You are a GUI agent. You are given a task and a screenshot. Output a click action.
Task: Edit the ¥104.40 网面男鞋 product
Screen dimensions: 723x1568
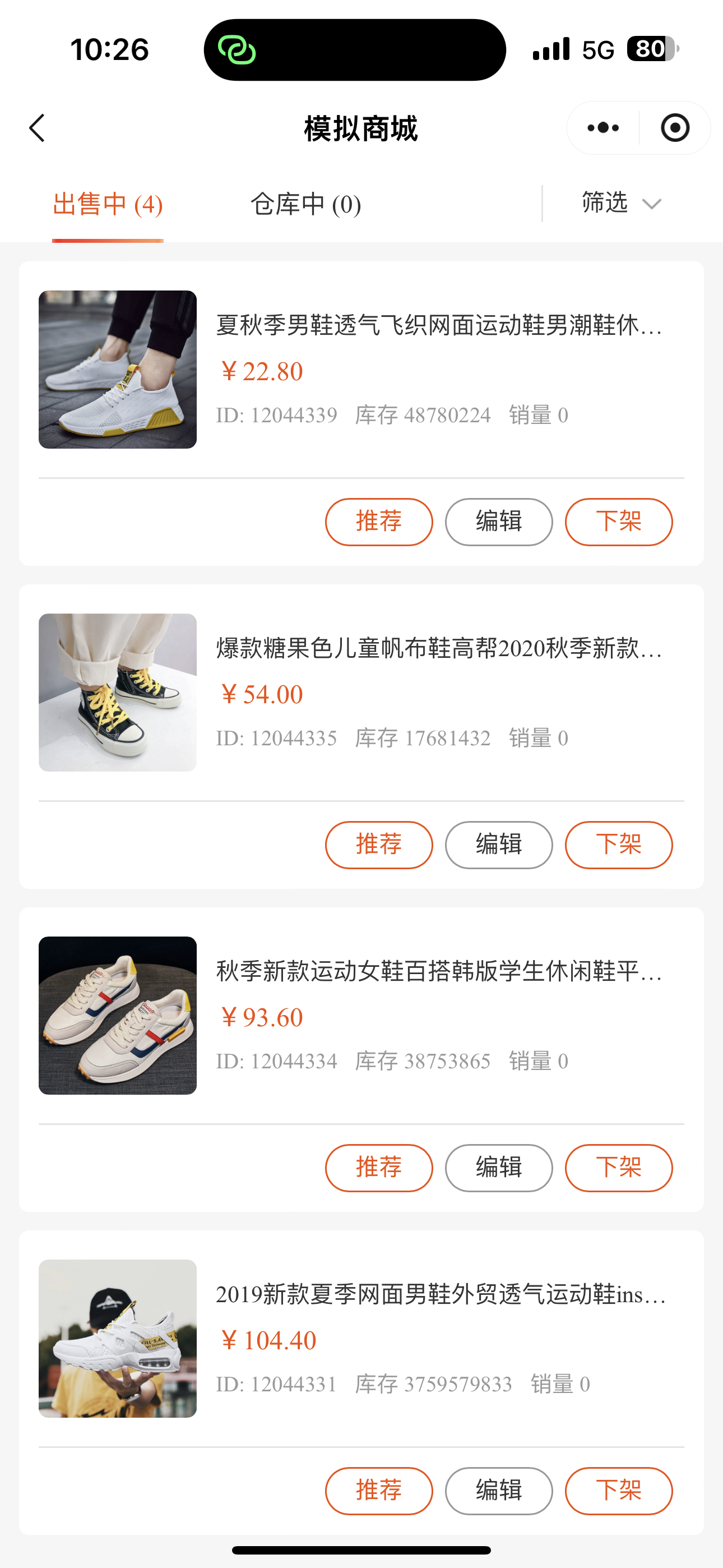point(498,1491)
